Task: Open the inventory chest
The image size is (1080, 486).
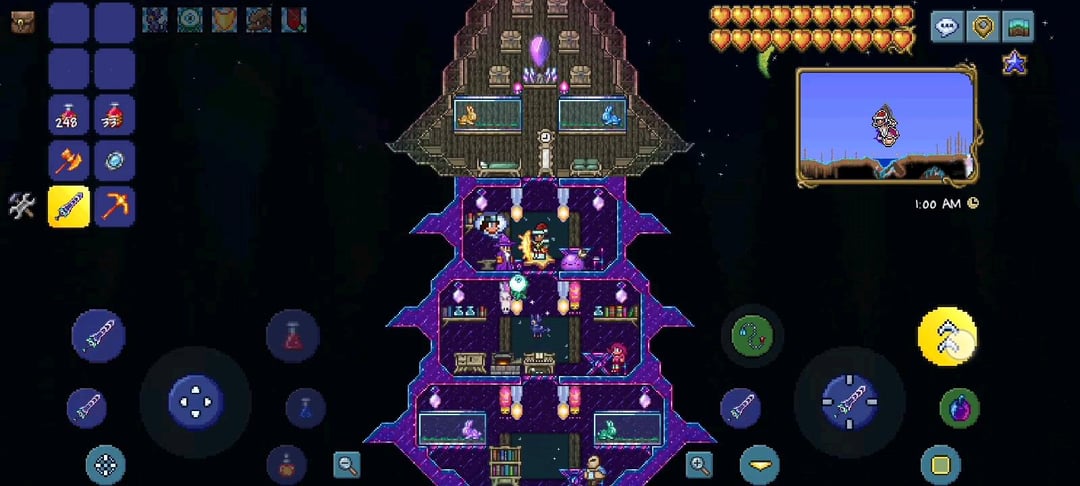Action: 22,22
